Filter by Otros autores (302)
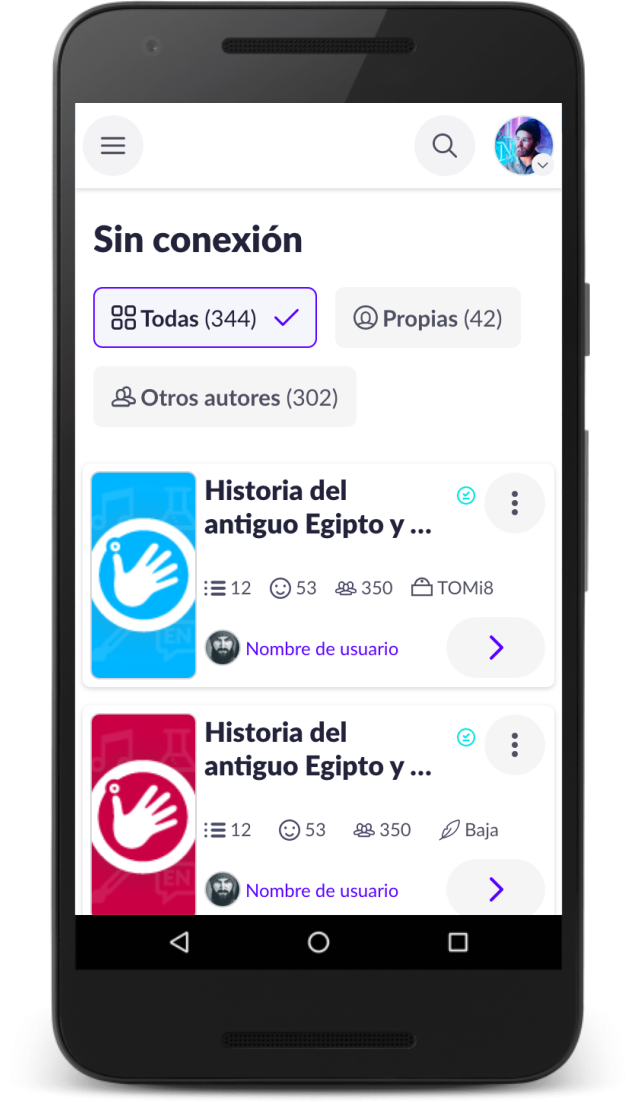This screenshot has width=635, height=1102. pyautogui.click(x=224, y=397)
